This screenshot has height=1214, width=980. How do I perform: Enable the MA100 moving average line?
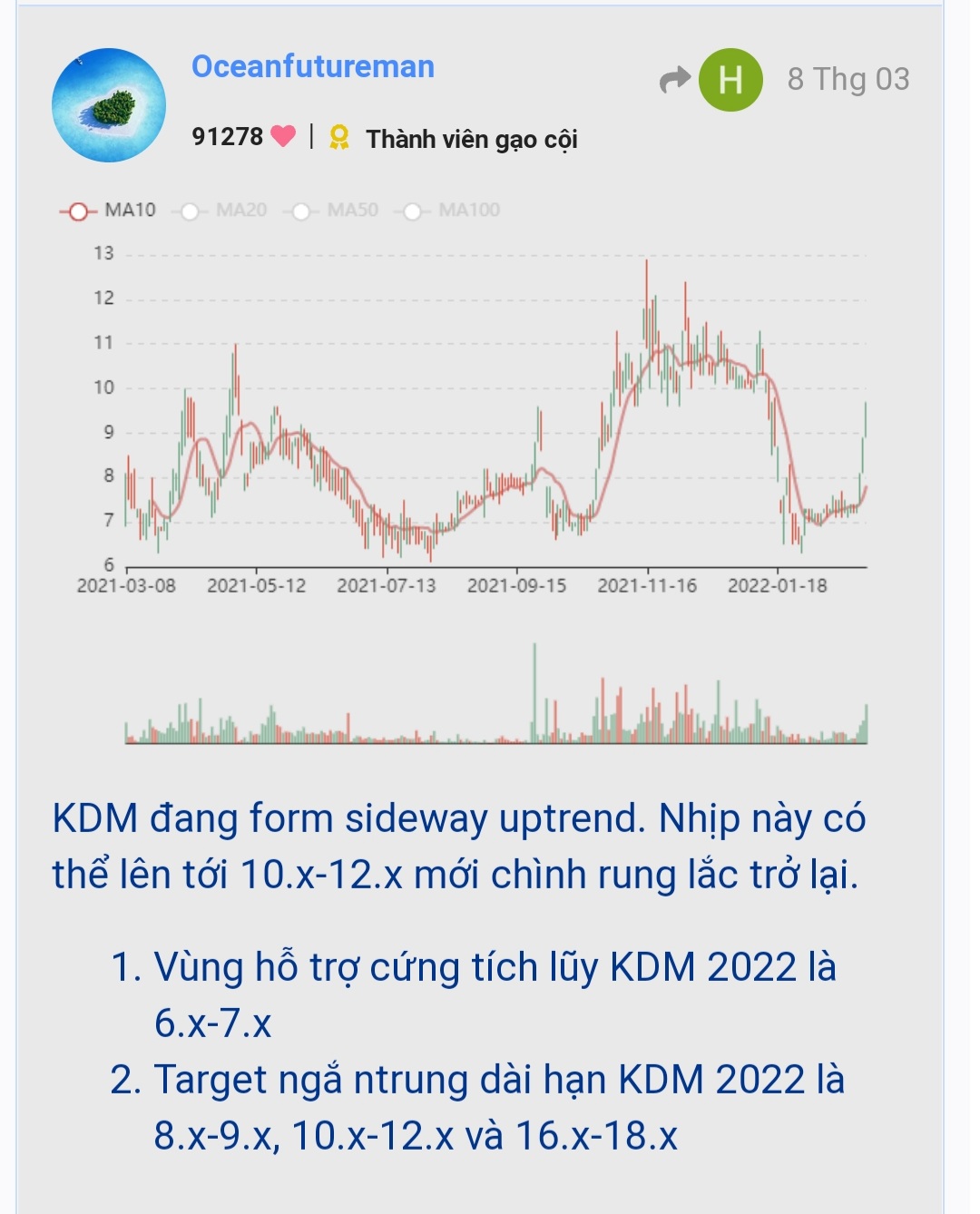449,210
